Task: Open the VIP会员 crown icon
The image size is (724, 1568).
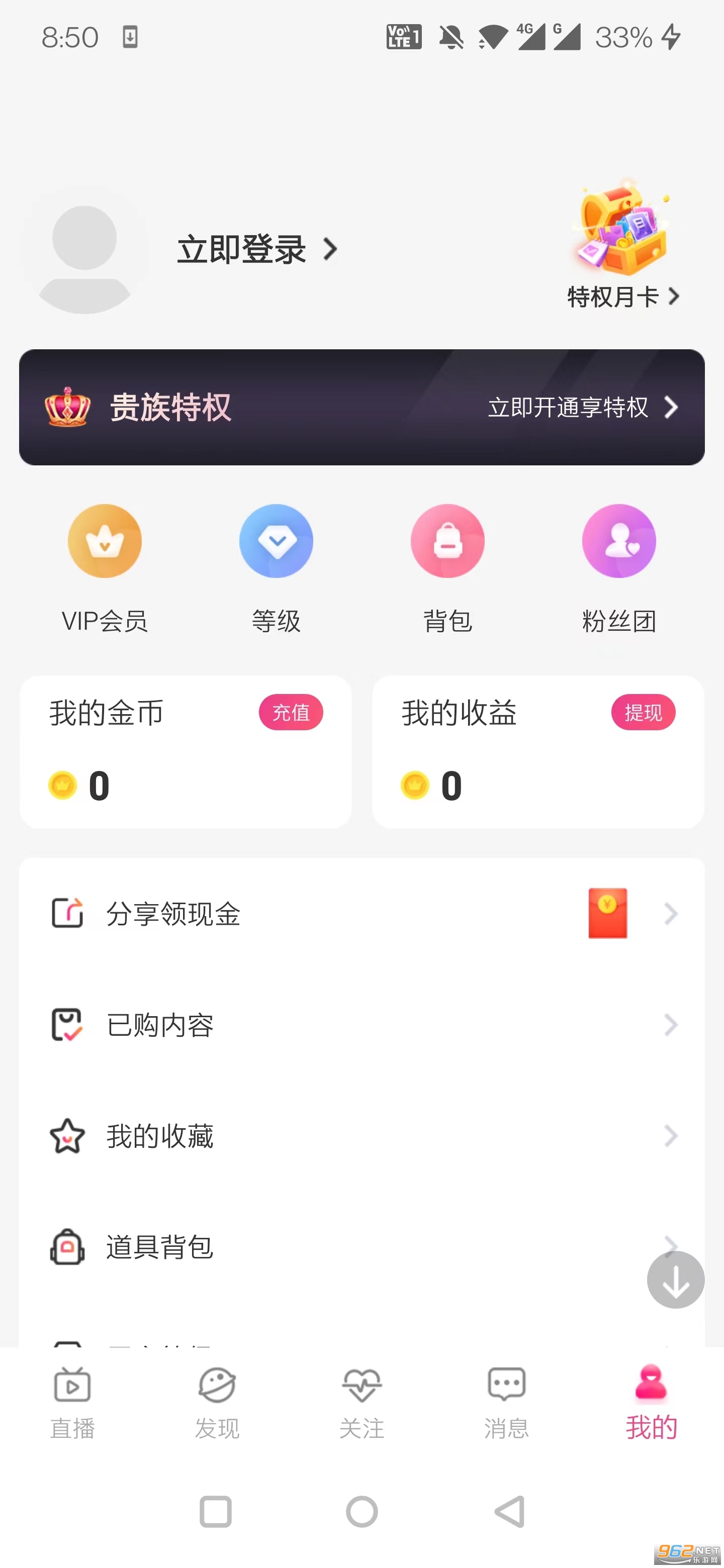Action: 104,541
